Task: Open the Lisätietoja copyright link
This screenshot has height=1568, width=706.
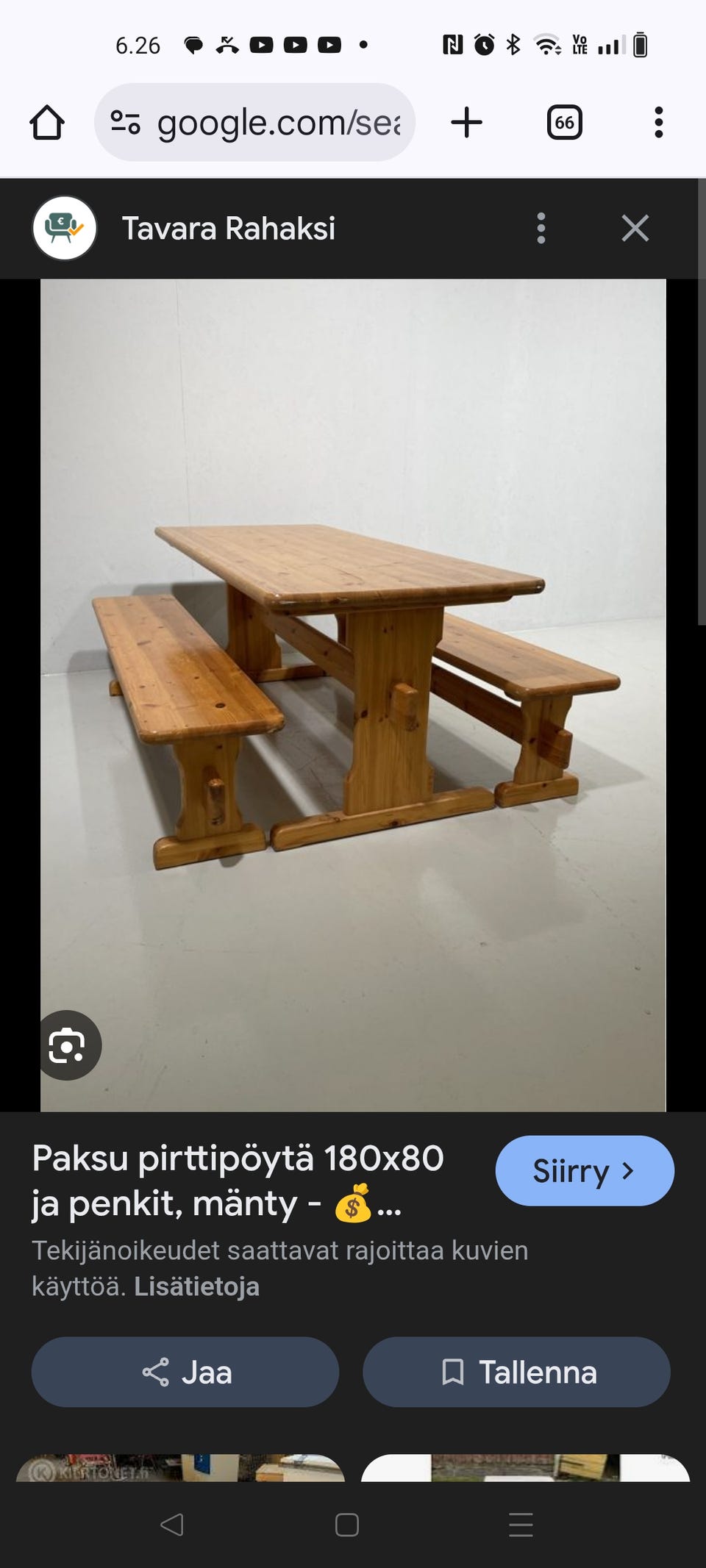Action: (x=196, y=1286)
